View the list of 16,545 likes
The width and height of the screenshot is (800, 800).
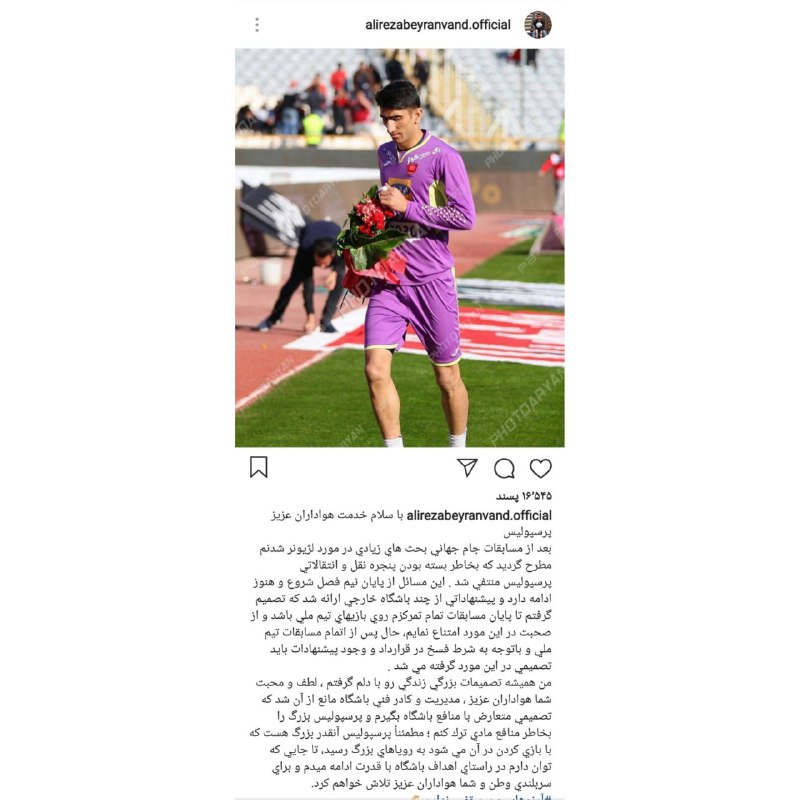[523, 496]
